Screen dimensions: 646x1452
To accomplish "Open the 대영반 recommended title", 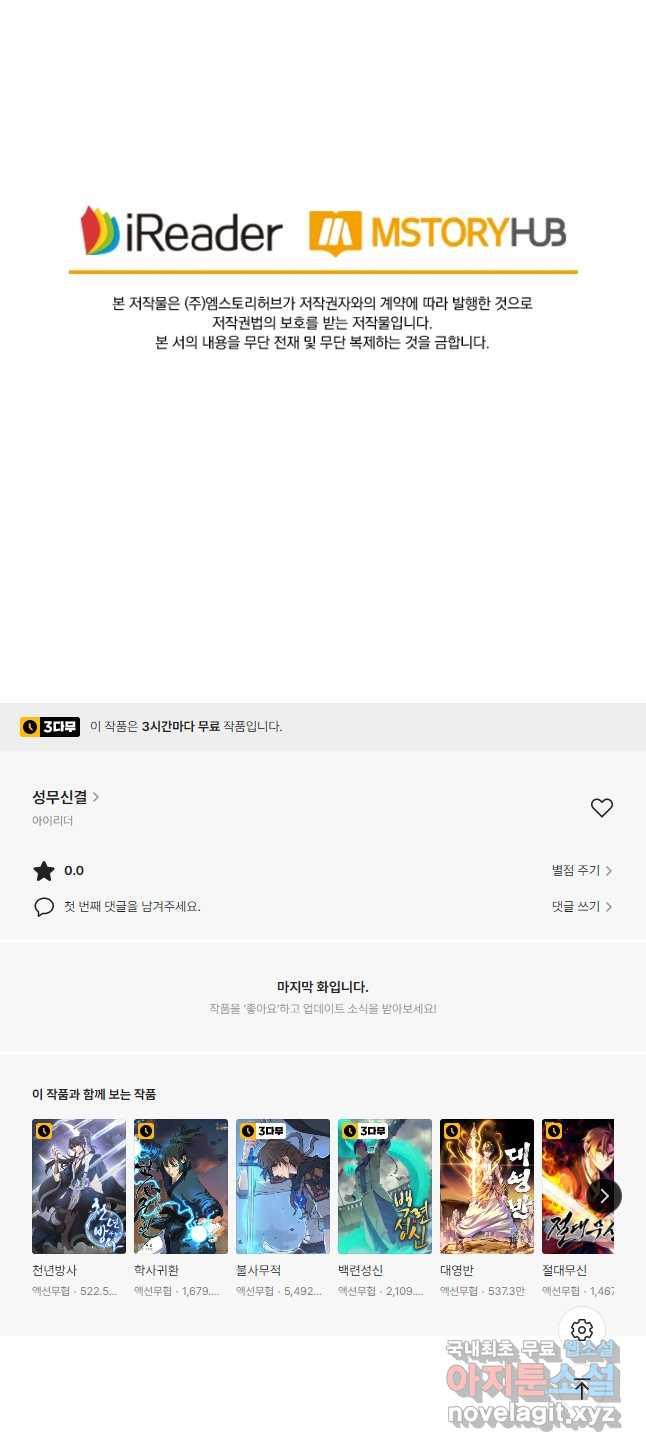I will 487,1187.
